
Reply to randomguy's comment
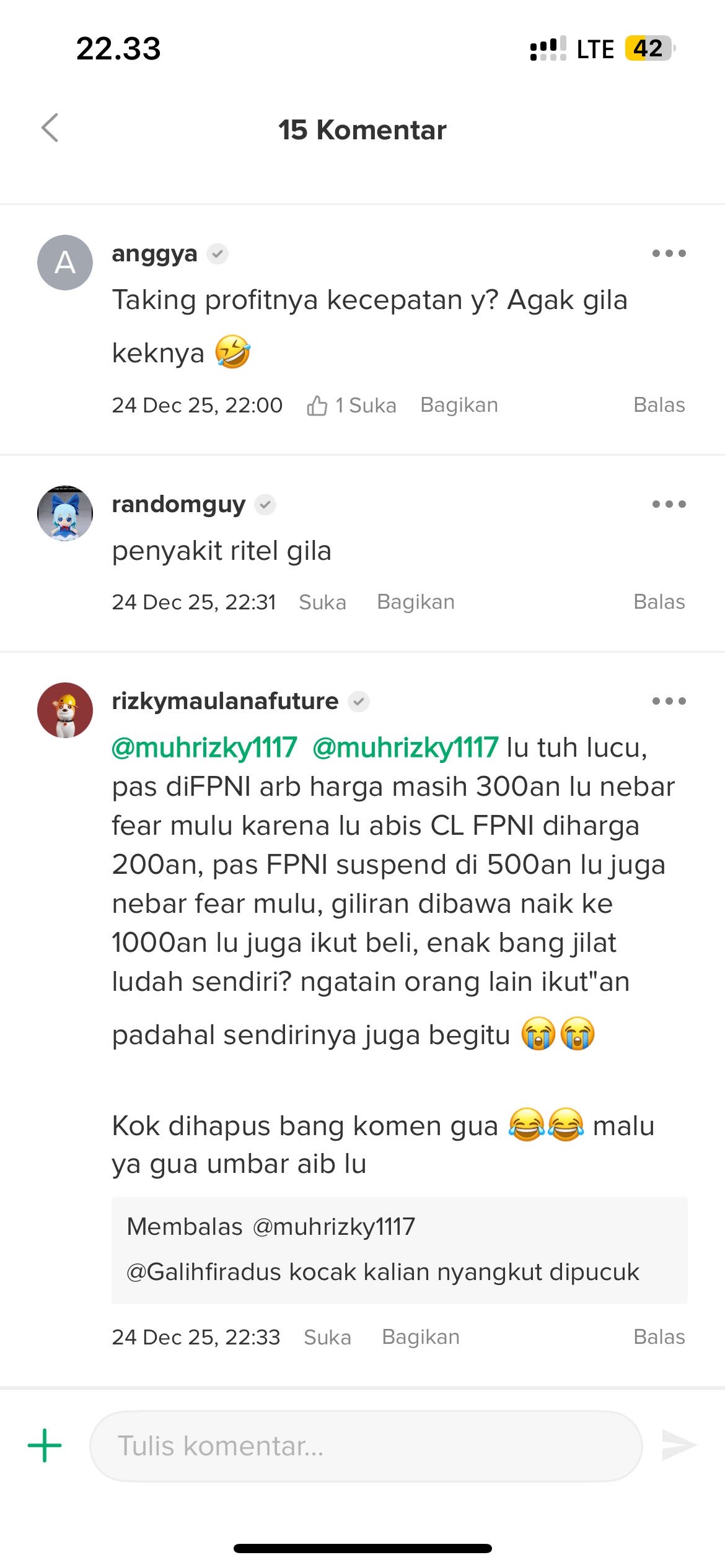coord(659,602)
